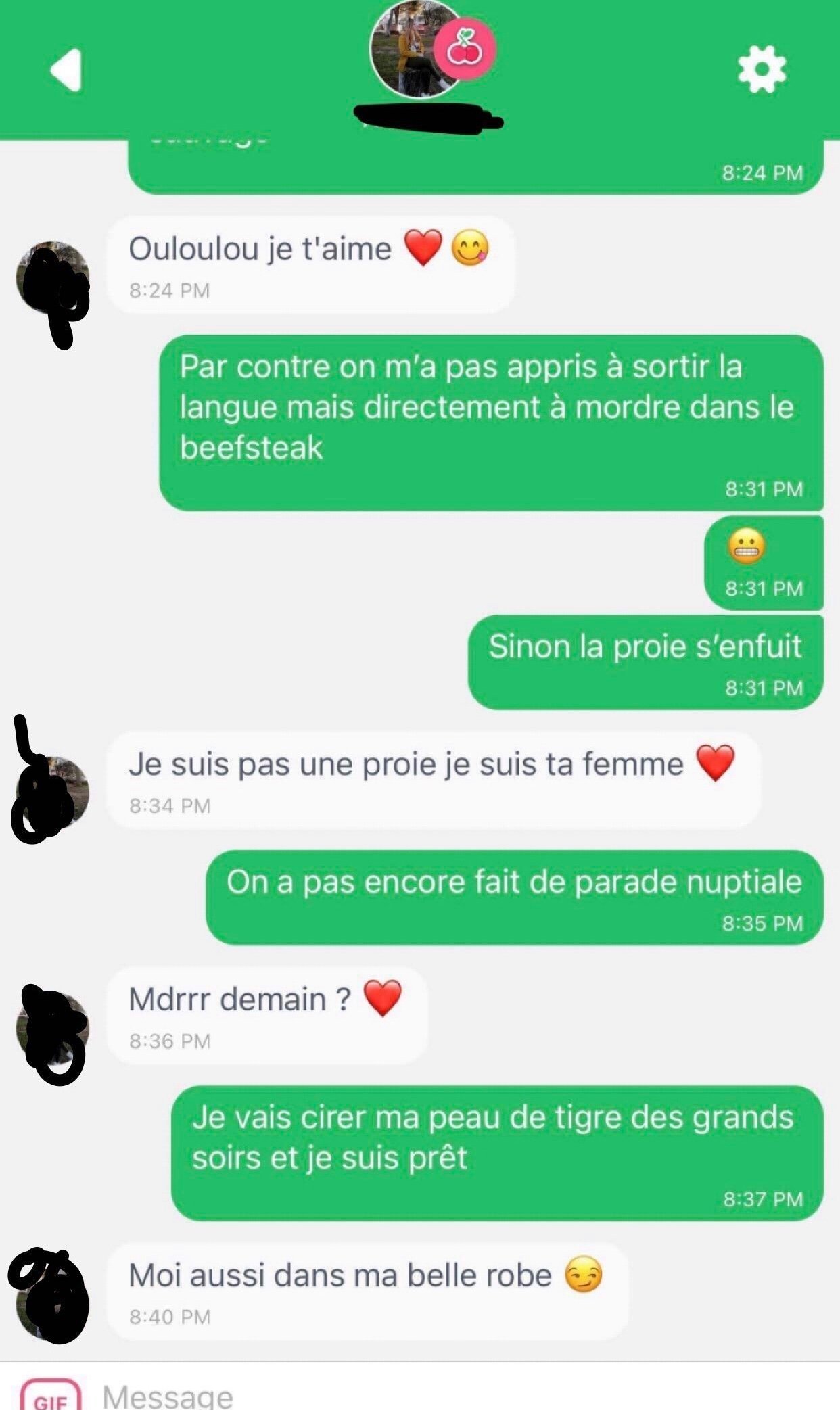Viewport: 840px width, 1410px height.
Task: Open chat settings gear icon
Action: 762,69
